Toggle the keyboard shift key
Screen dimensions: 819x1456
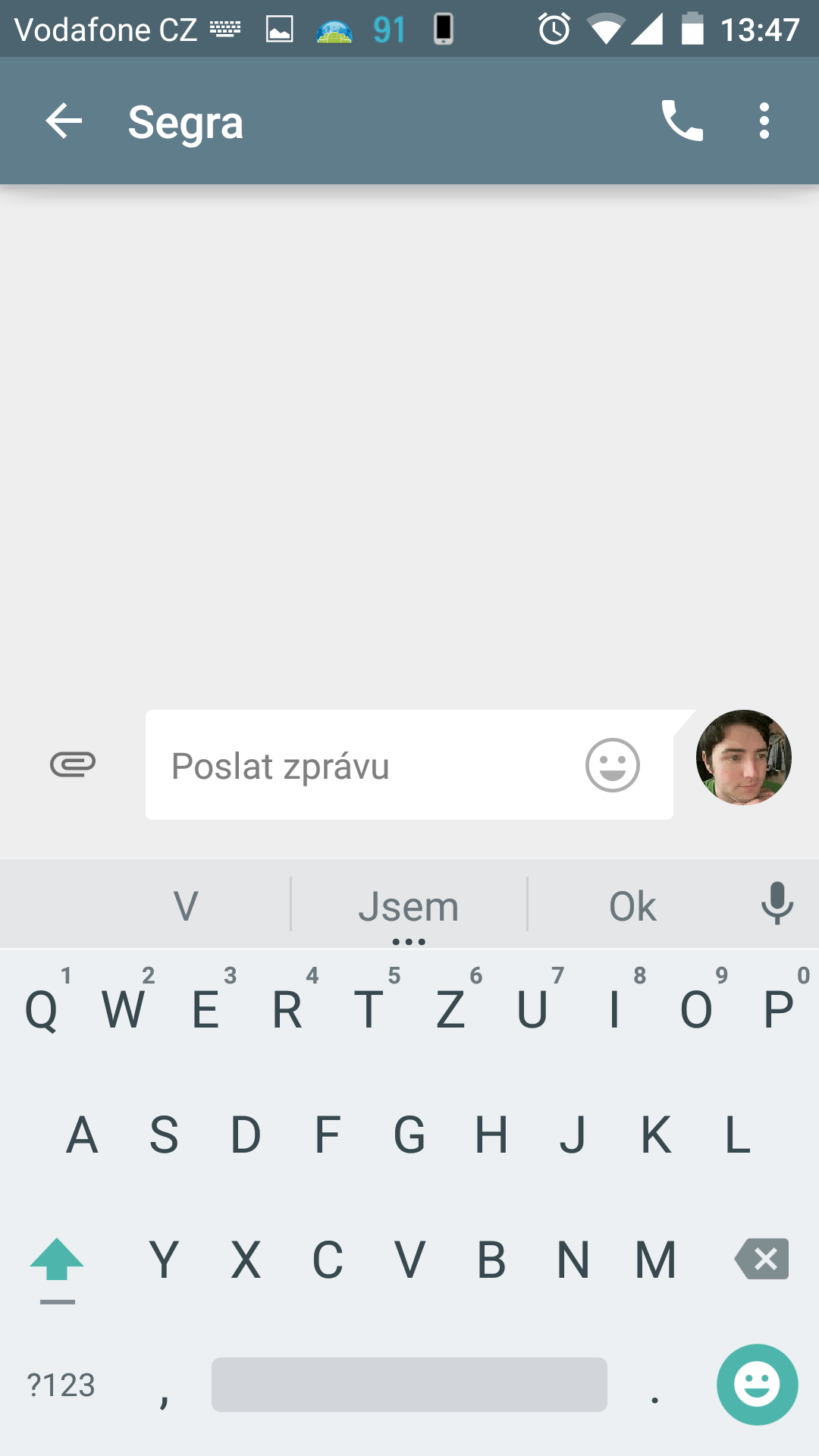point(57,1260)
